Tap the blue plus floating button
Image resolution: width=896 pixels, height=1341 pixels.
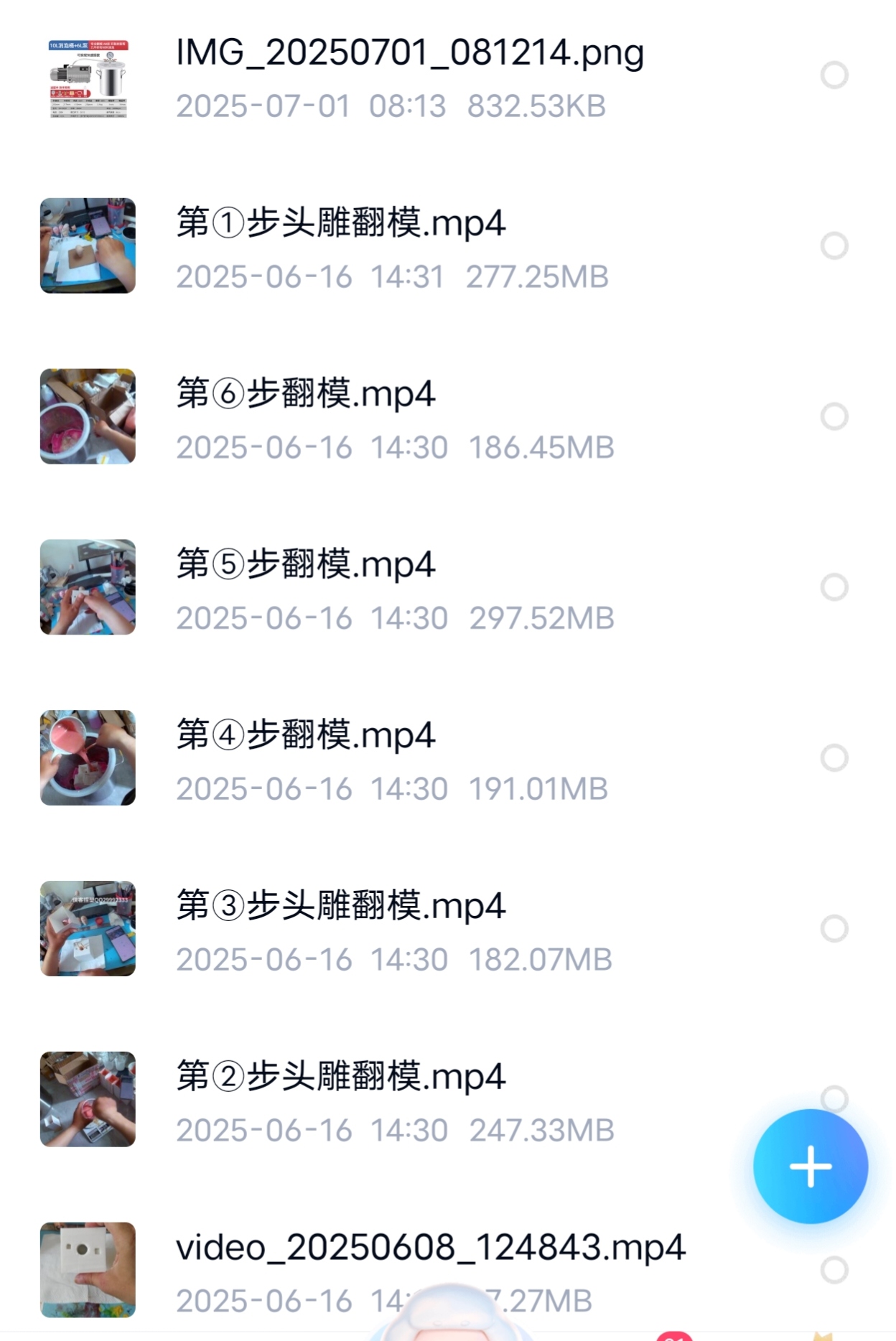coord(811,1167)
